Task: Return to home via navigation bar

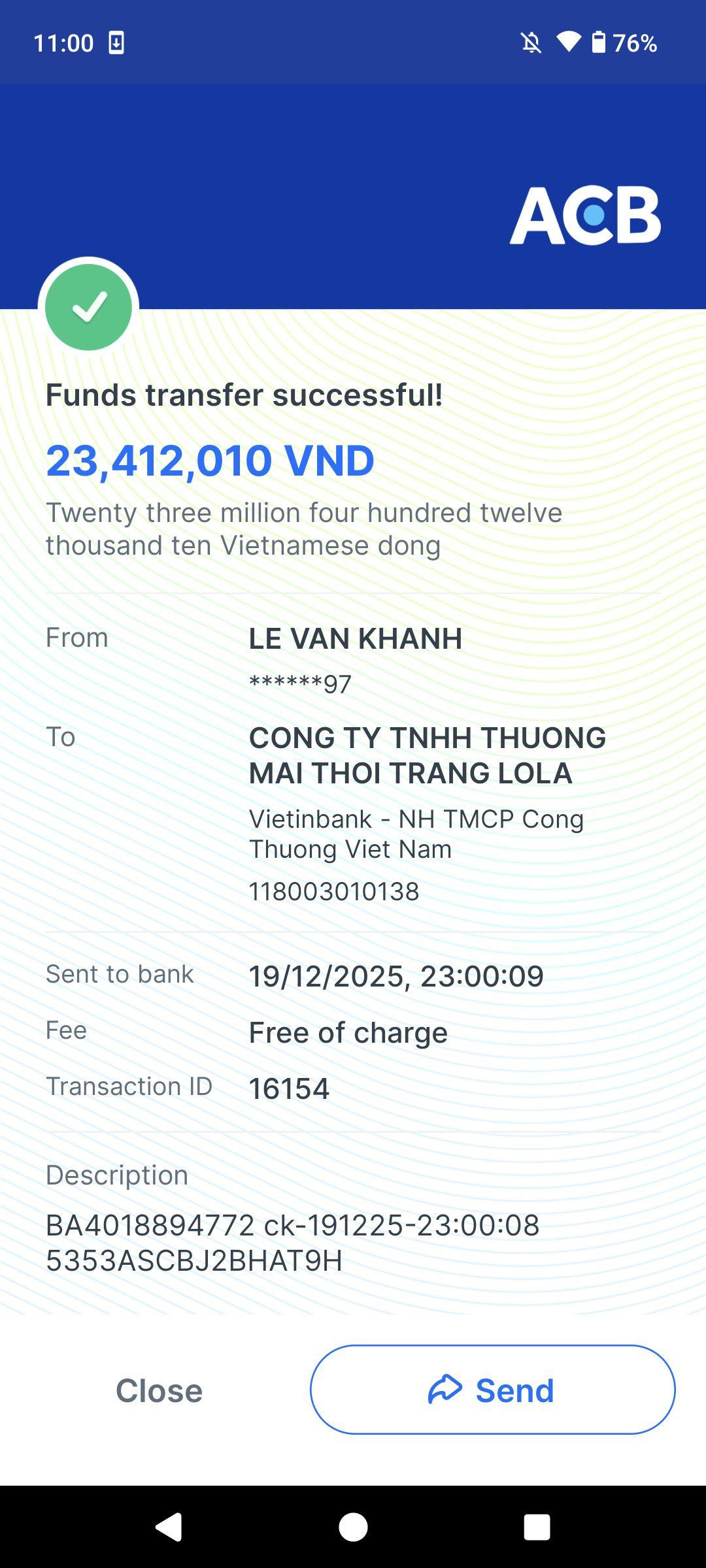Action: 353,1527
